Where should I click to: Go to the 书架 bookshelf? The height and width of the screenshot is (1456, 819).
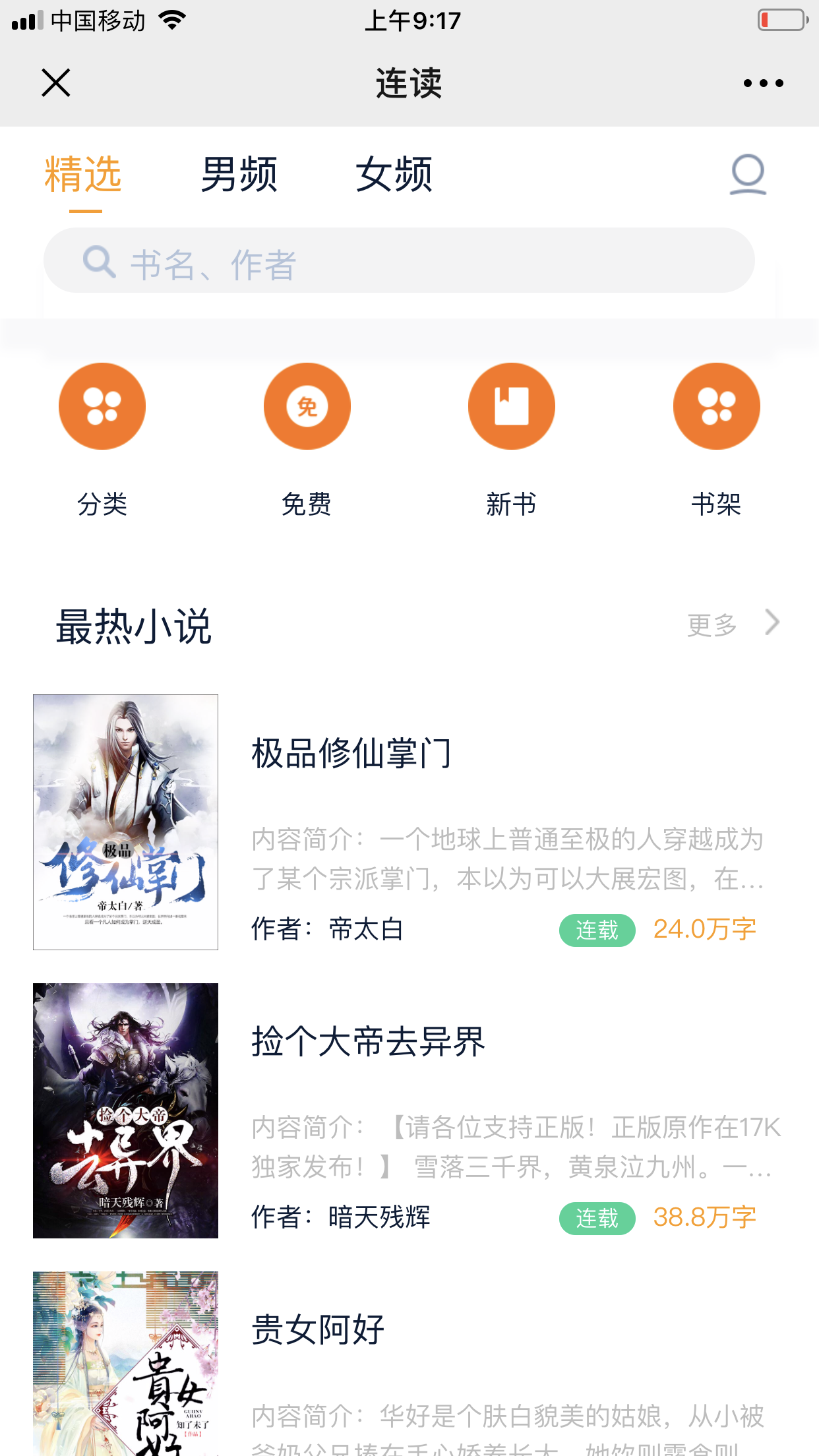coord(716,407)
